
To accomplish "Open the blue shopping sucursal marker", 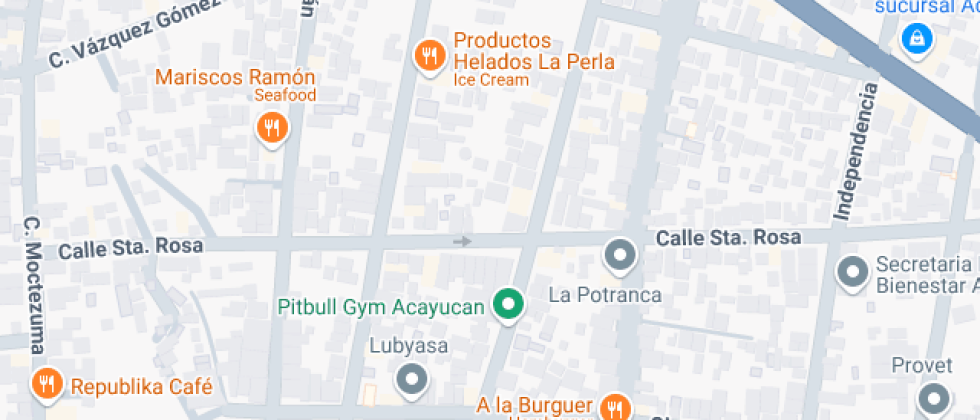I will (915, 40).
